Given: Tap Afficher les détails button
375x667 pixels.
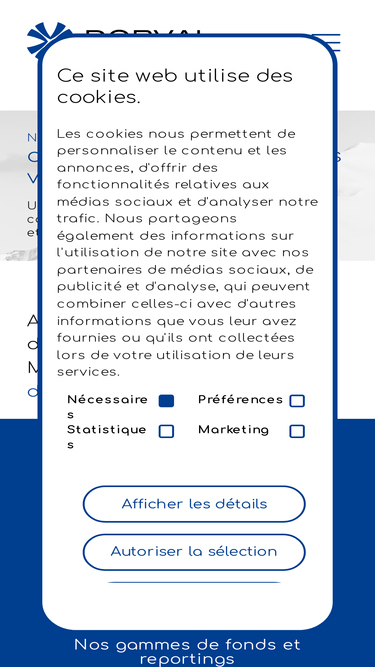Looking at the screenshot, I should point(194,504).
